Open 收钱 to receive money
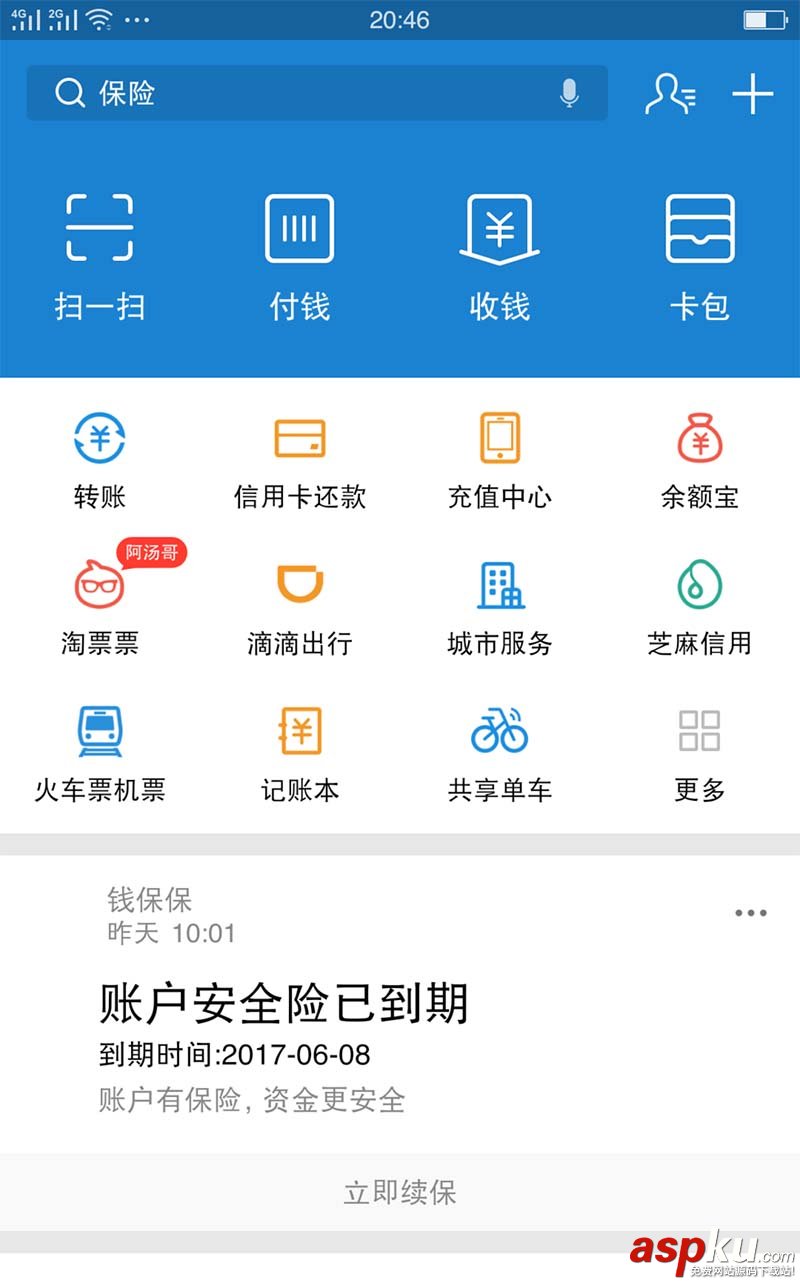Screen dimensions: 800x1283 click(499, 255)
